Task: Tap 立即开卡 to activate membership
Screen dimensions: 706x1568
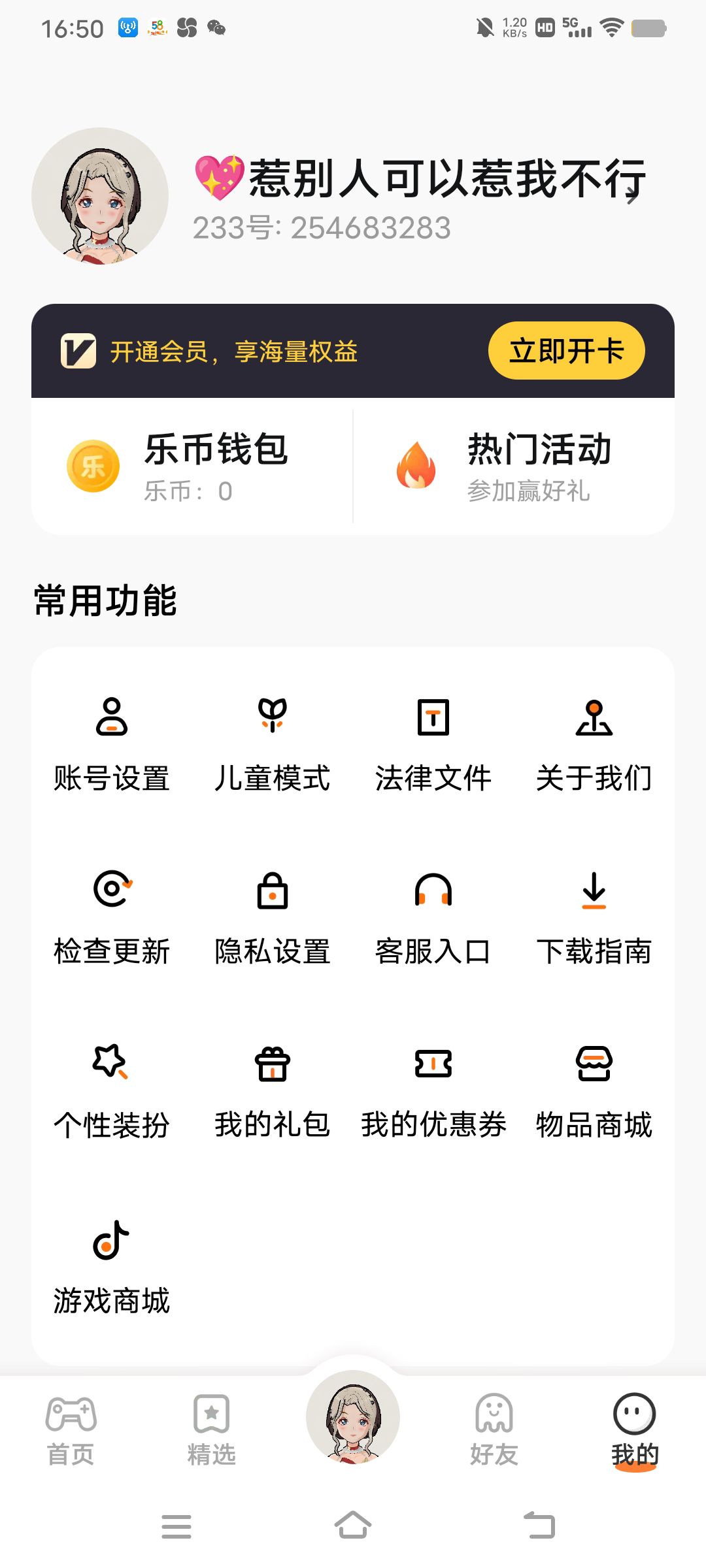Action: (566, 351)
